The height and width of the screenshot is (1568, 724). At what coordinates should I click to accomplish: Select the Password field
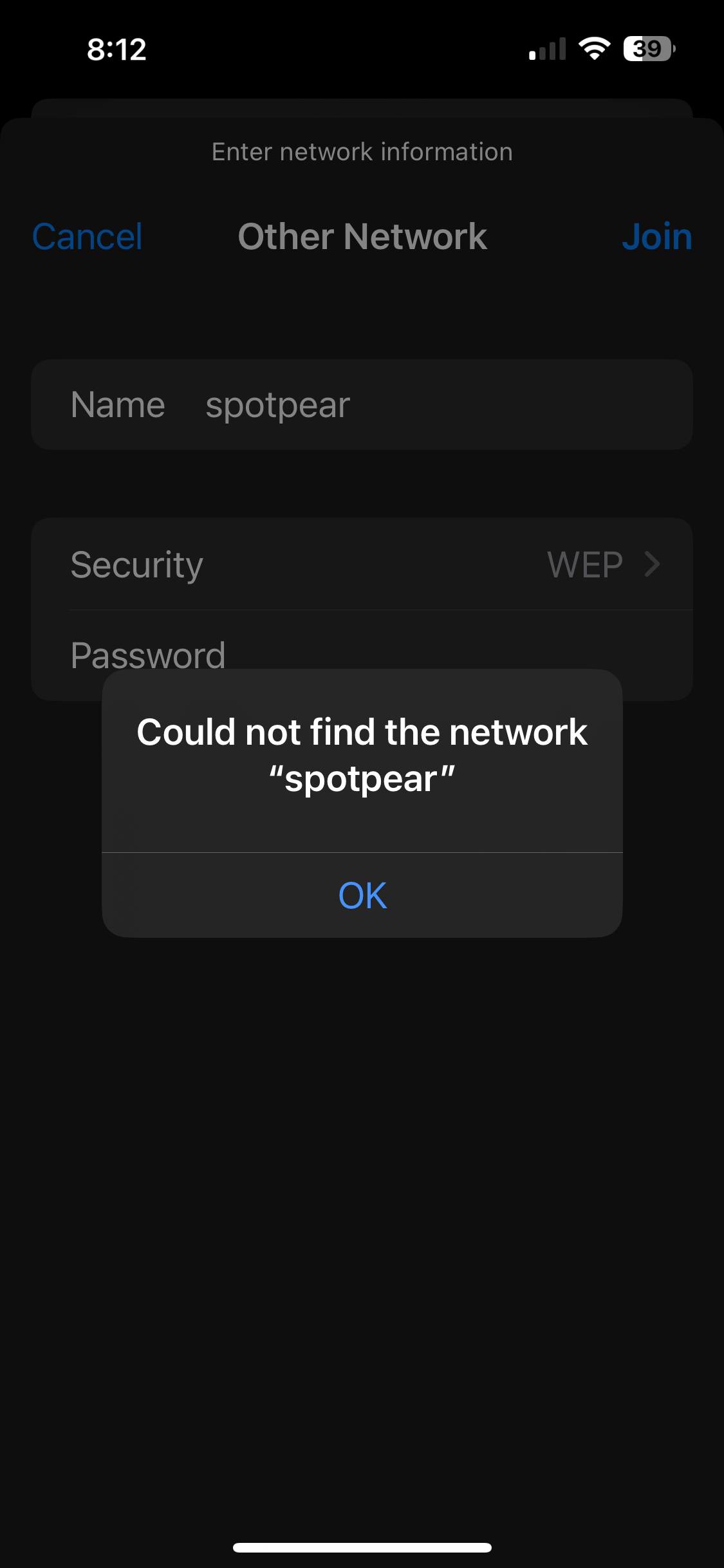pos(362,655)
